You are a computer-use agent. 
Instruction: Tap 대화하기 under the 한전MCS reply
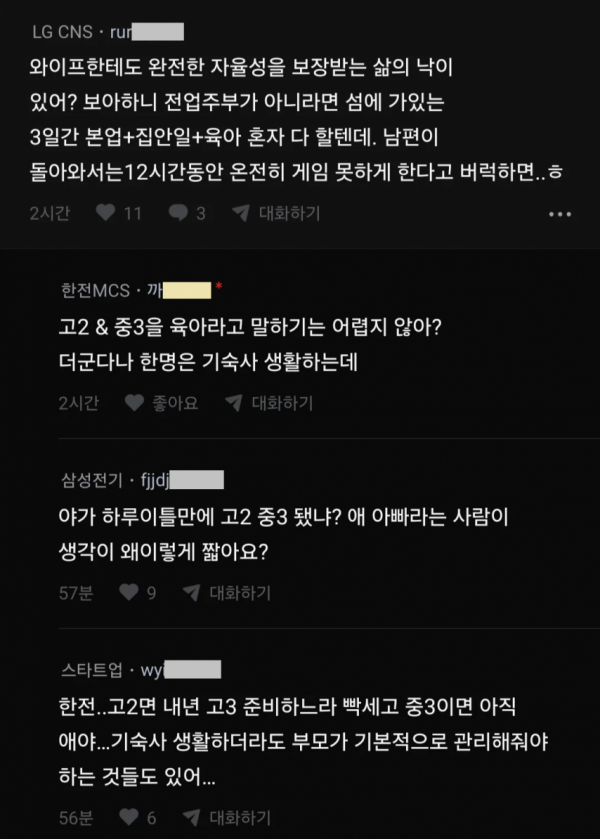(268, 403)
